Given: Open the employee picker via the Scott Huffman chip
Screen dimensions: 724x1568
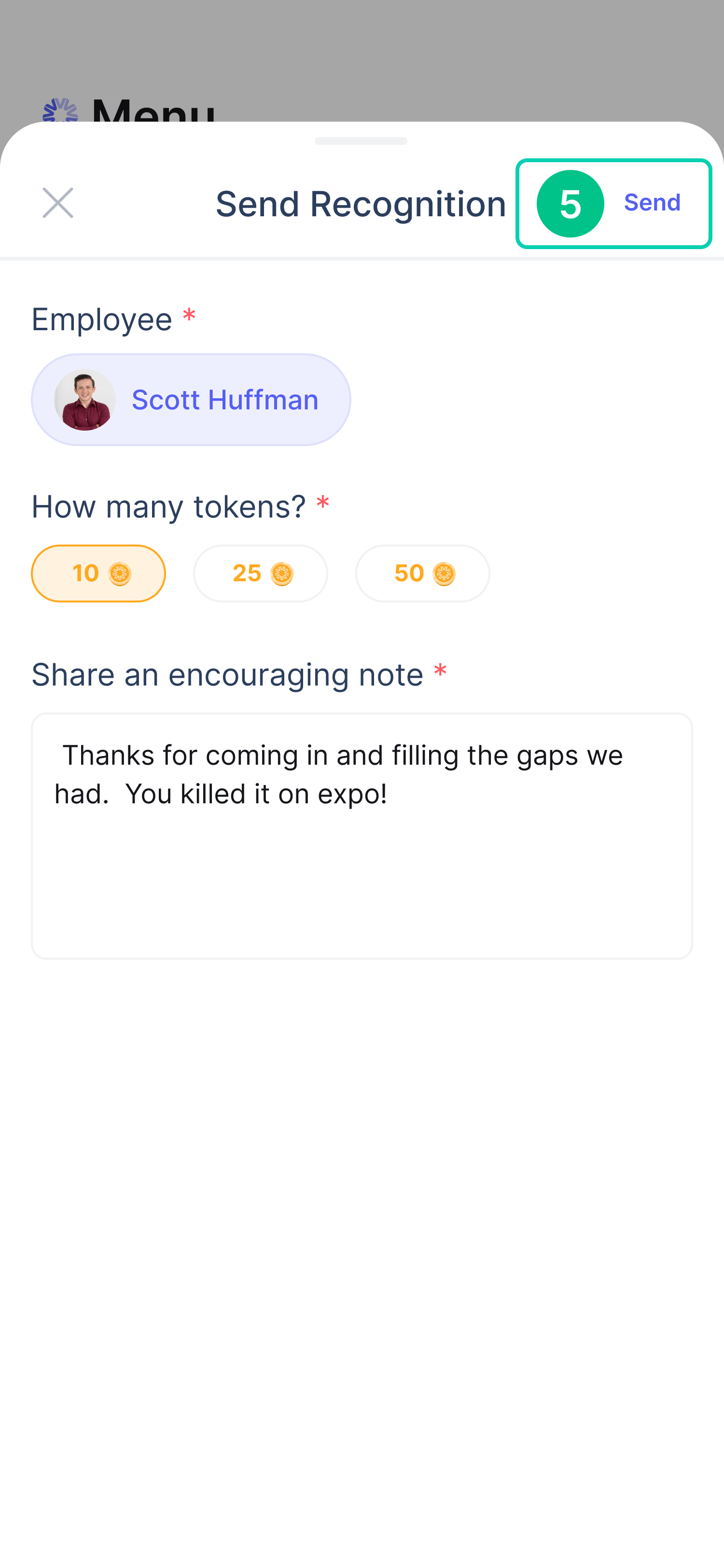Looking at the screenshot, I should (x=191, y=399).
